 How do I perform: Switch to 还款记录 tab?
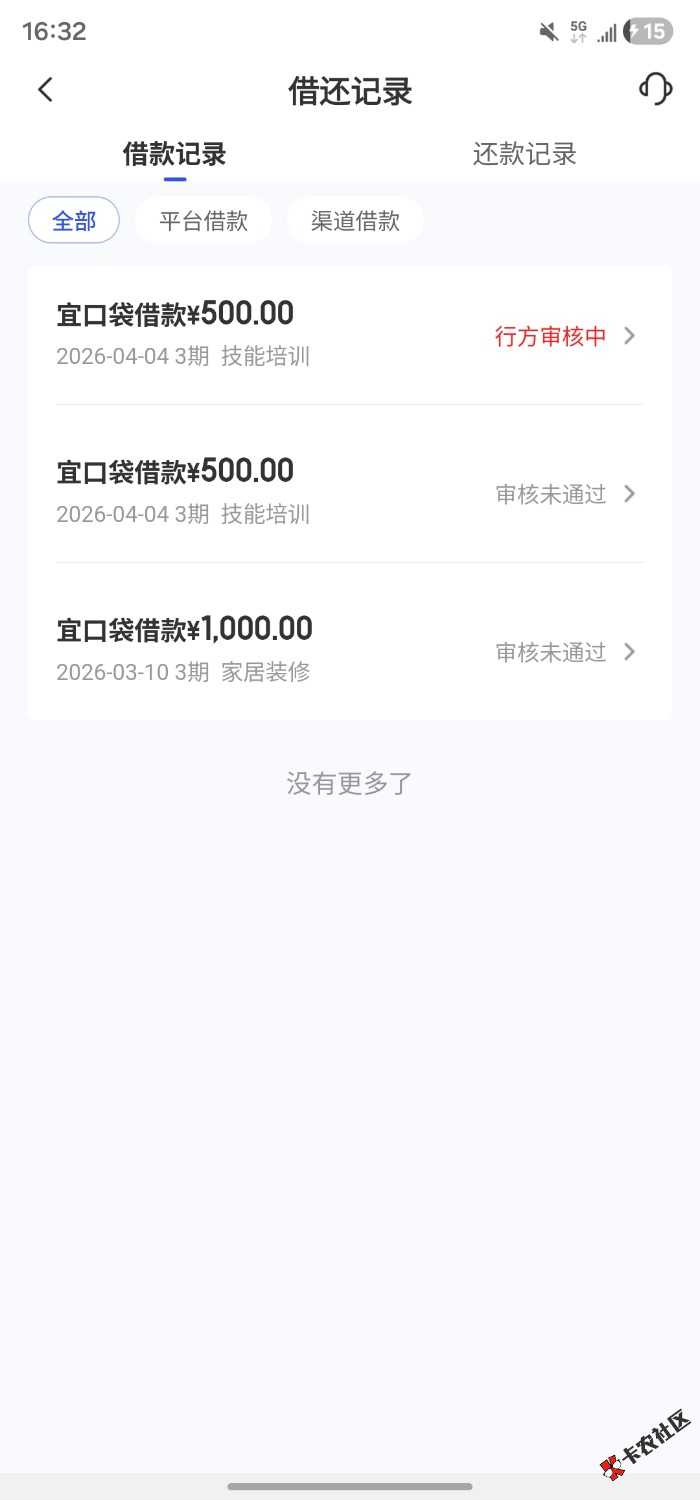pos(524,155)
